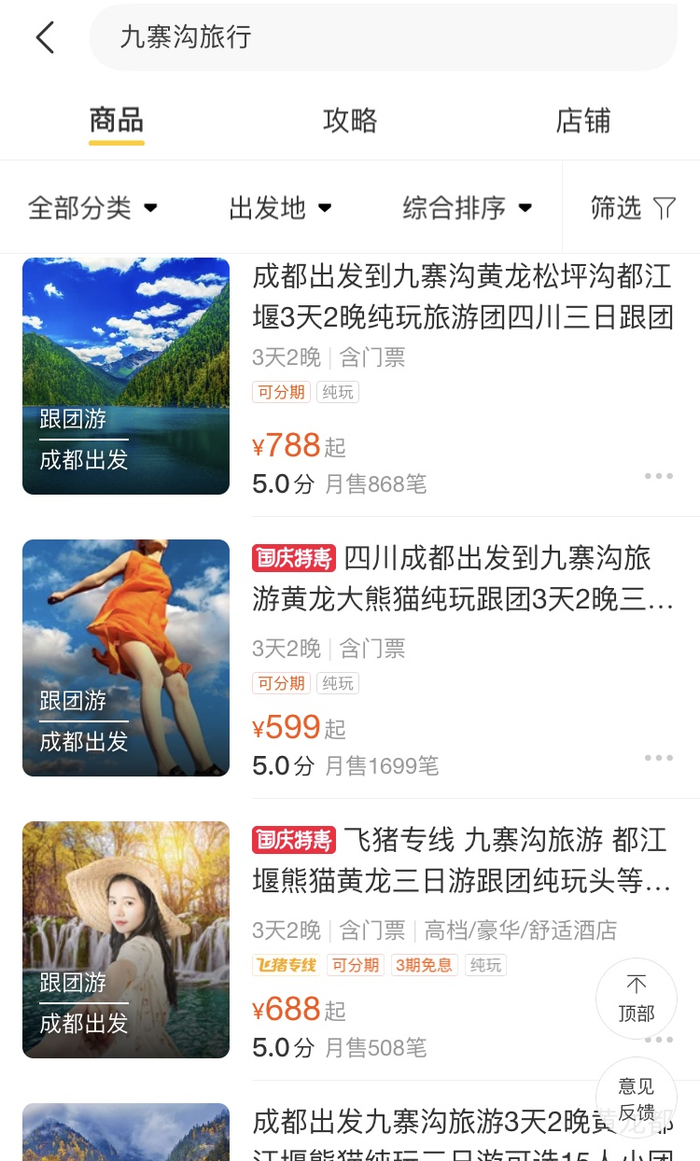The height and width of the screenshot is (1161, 700).
Task: Open the 筛选 filter options
Action: pyautogui.click(x=633, y=208)
